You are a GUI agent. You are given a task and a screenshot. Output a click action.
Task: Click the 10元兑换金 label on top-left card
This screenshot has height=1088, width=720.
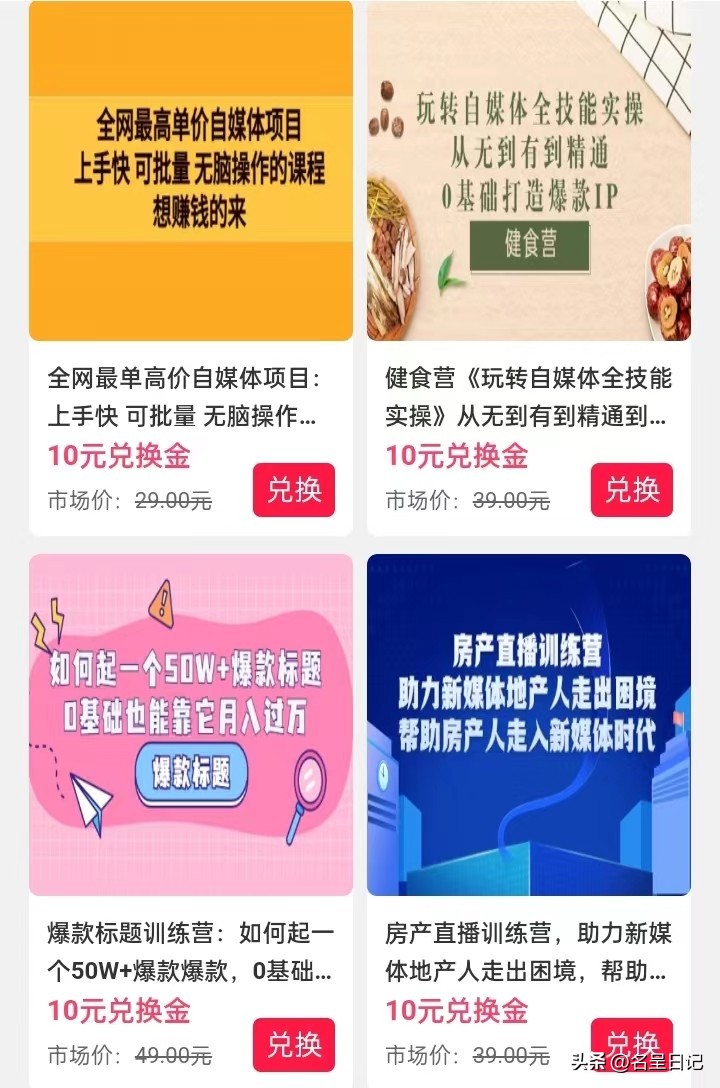coord(122,456)
